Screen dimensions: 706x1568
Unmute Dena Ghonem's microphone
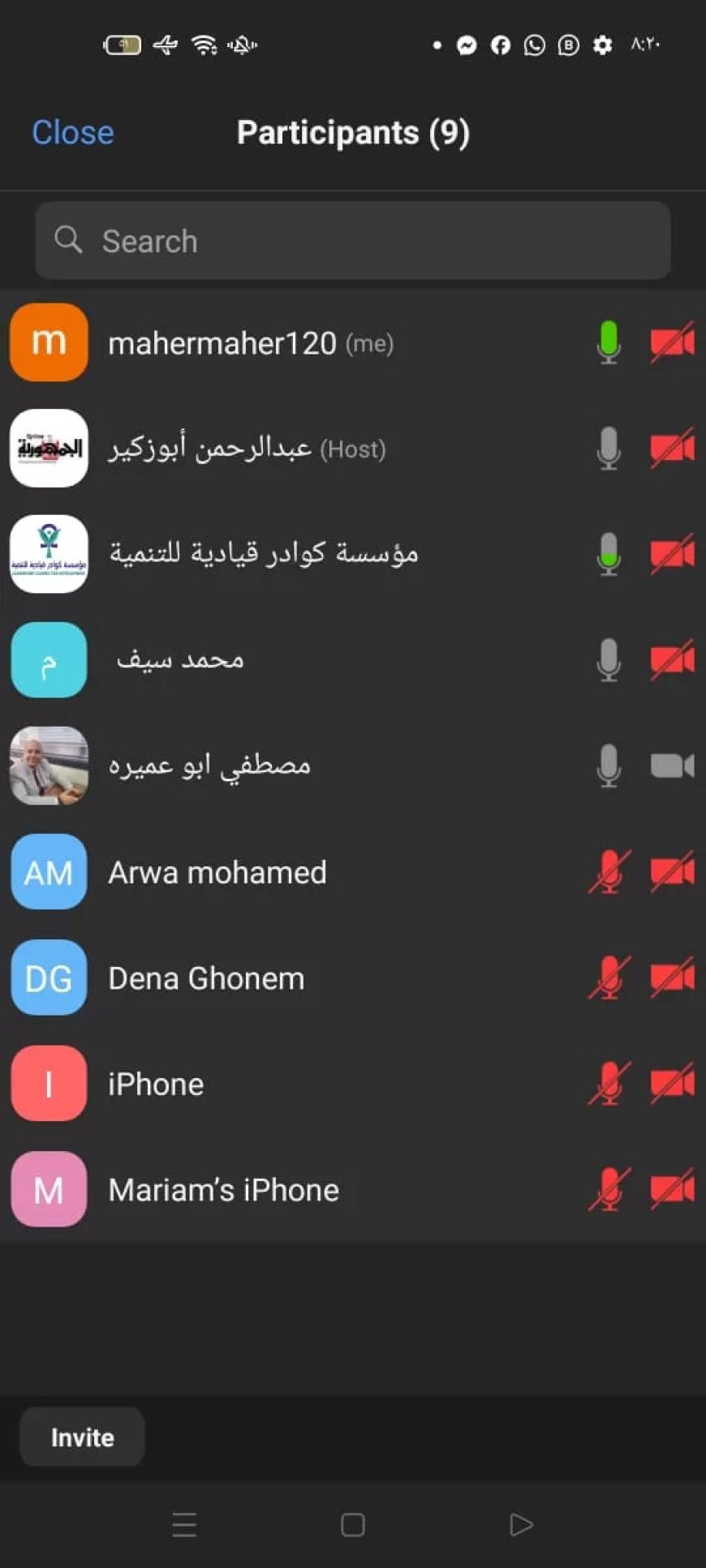pyautogui.click(x=607, y=977)
